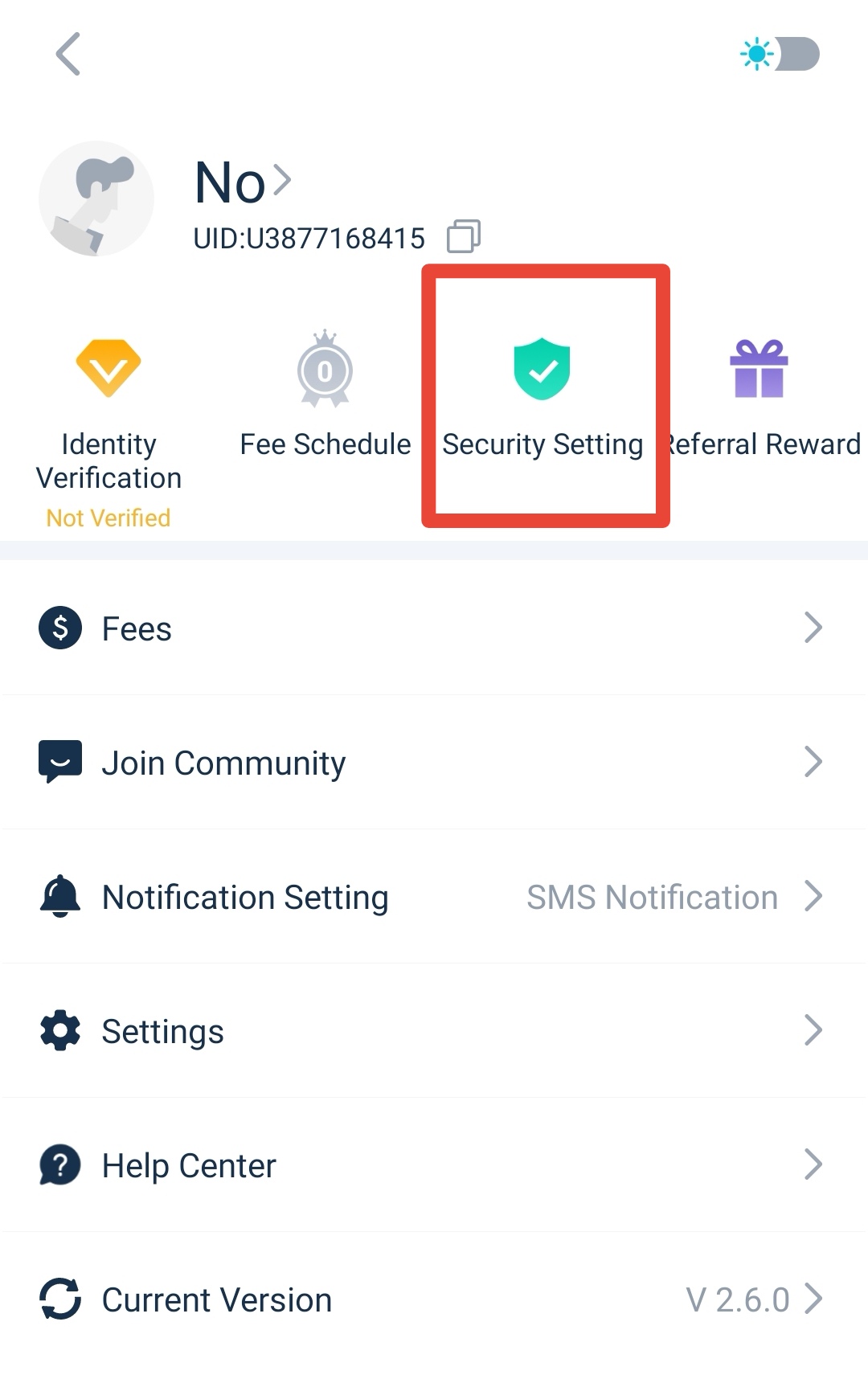Go back using the top-left arrow
The height and width of the screenshot is (1375, 868).
[68, 55]
